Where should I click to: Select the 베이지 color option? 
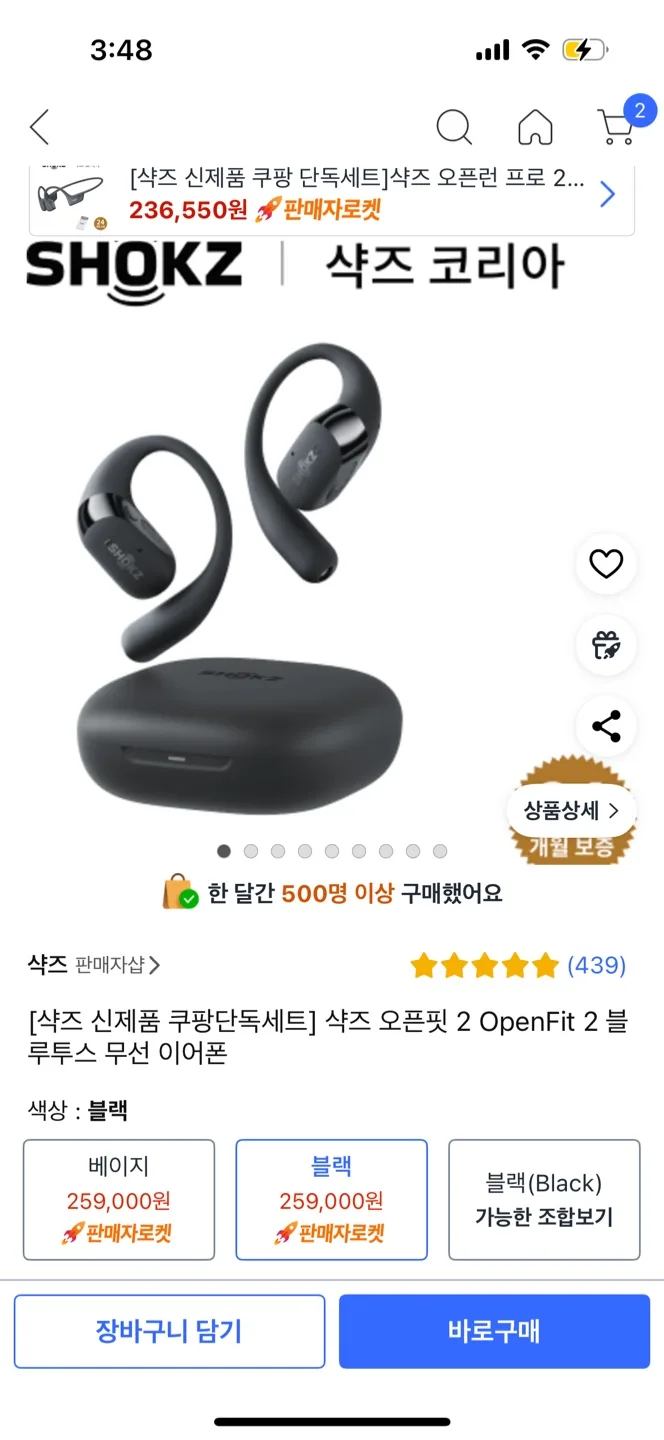pyautogui.click(x=119, y=1199)
